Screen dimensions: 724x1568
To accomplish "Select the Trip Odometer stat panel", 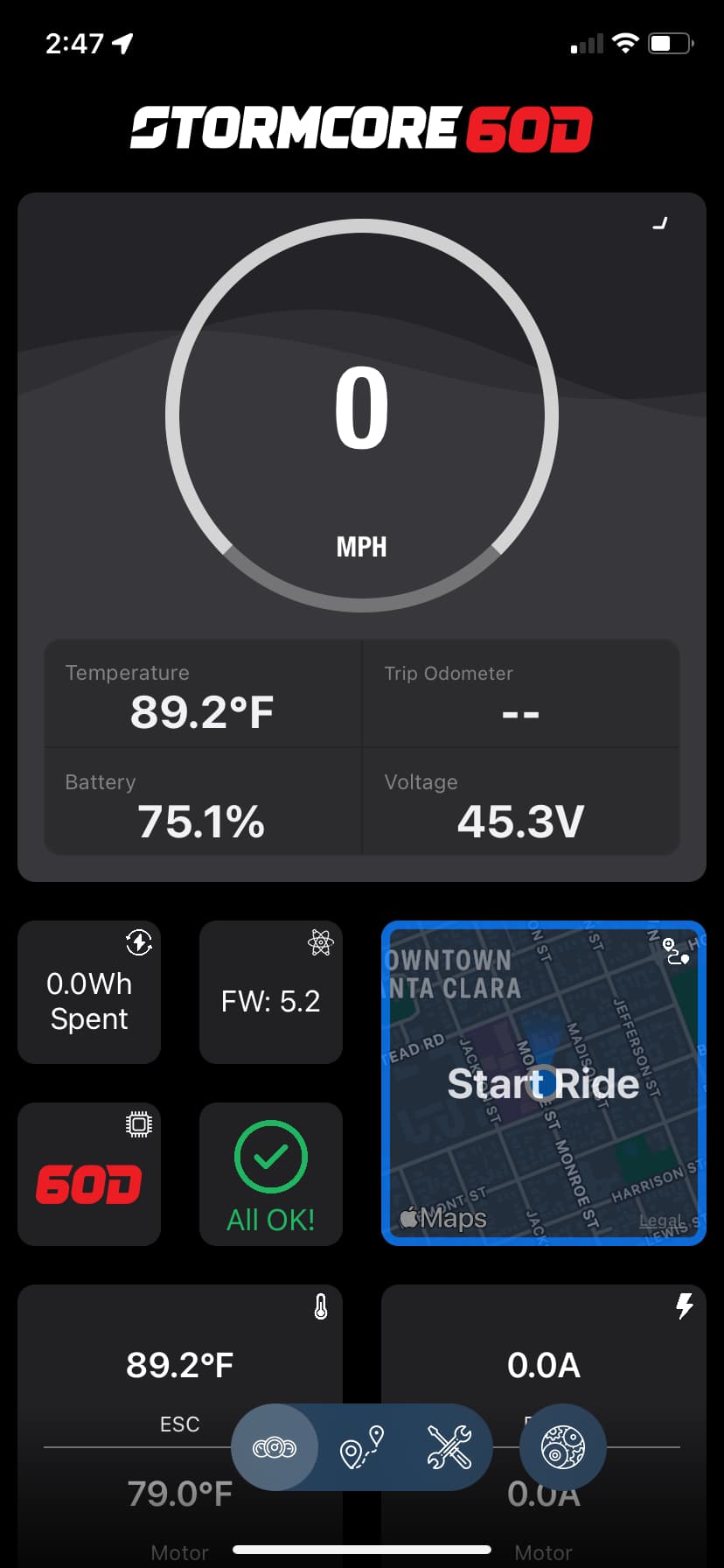I will tap(520, 694).
